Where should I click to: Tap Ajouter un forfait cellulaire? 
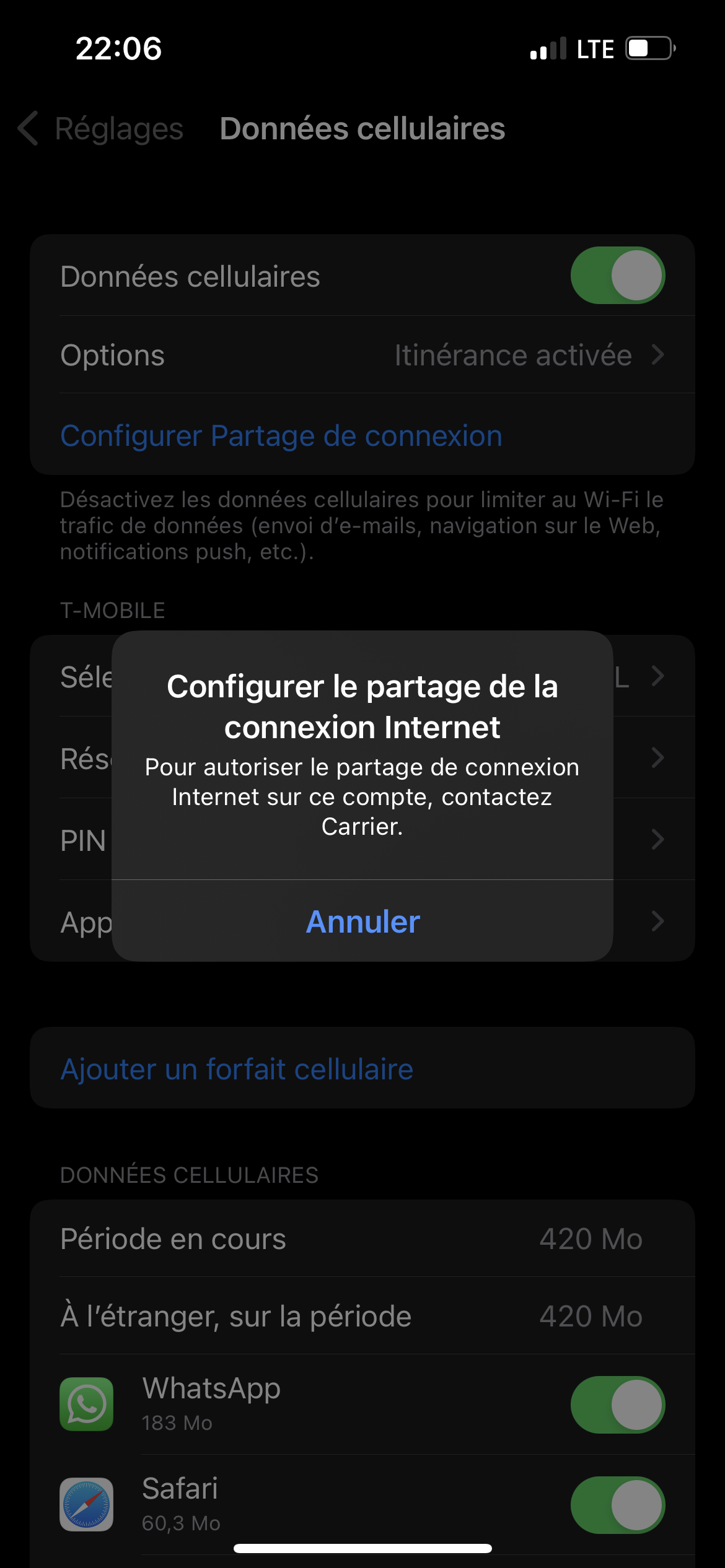click(x=237, y=1069)
